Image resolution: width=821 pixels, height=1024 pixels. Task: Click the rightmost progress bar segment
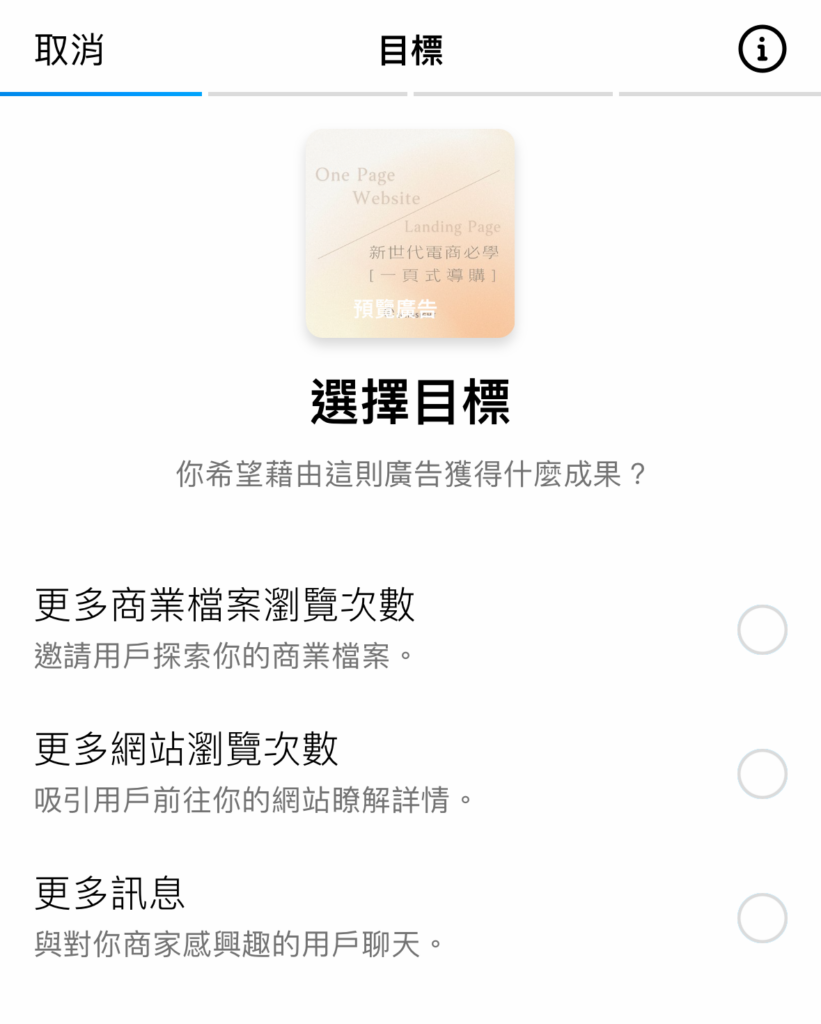pyautogui.click(x=718, y=91)
